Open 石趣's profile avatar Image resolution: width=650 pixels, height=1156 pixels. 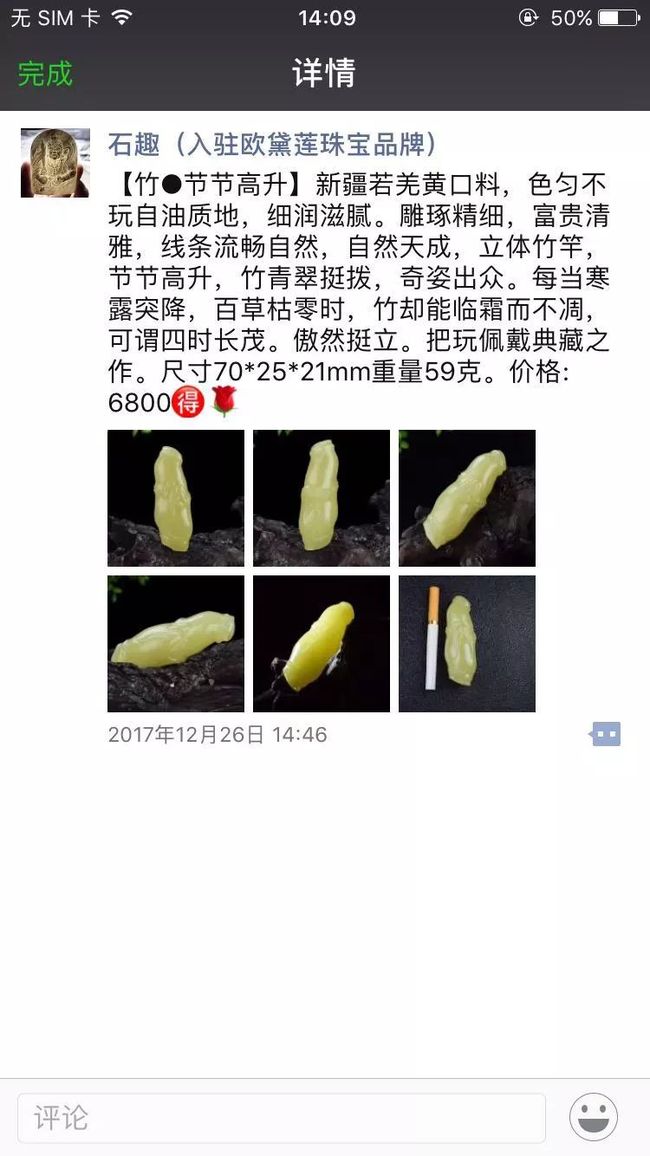click(x=55, y=163)
